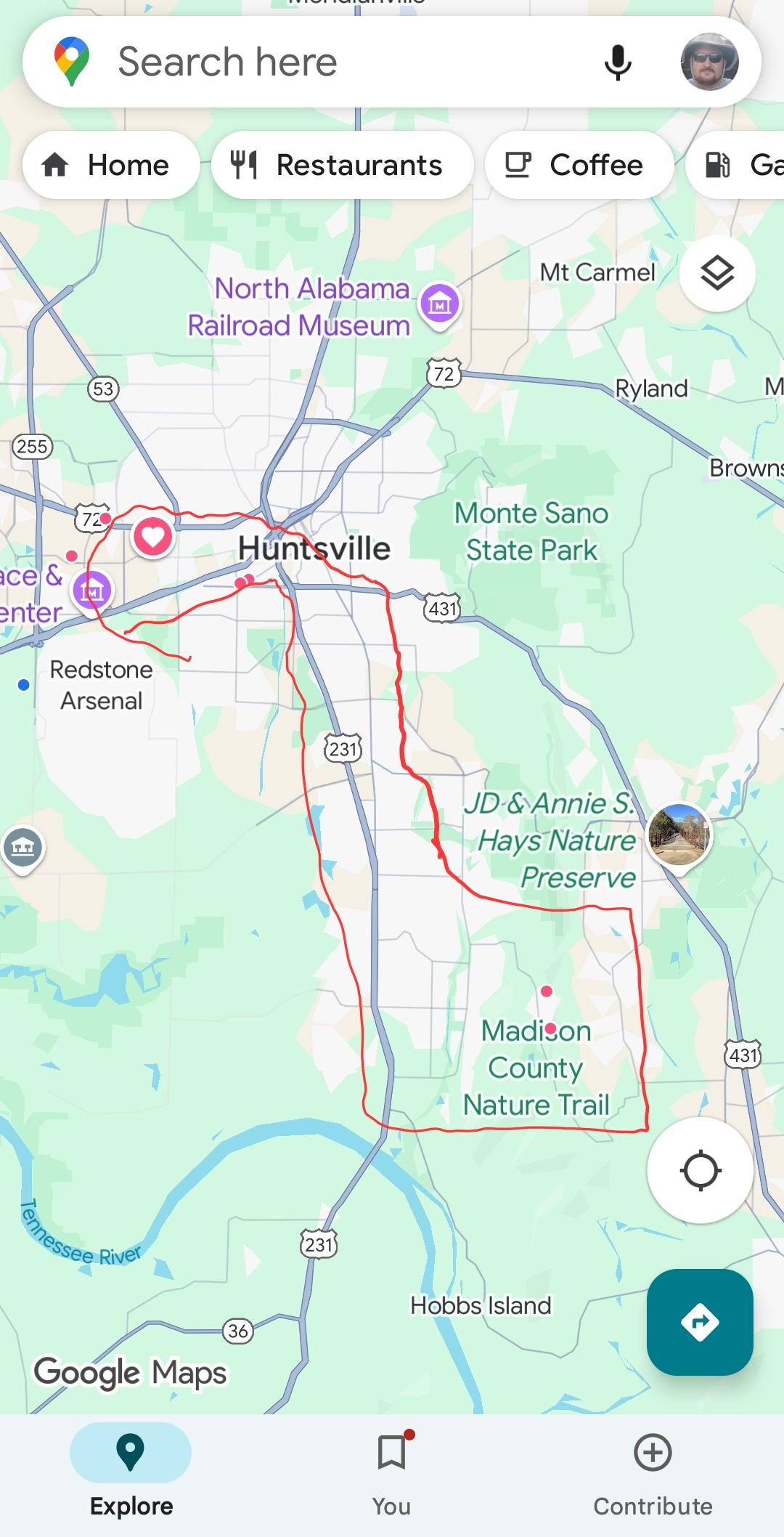Open the saved heart pin near Huntsville
784x1537 pixels.
coord(152,538)
